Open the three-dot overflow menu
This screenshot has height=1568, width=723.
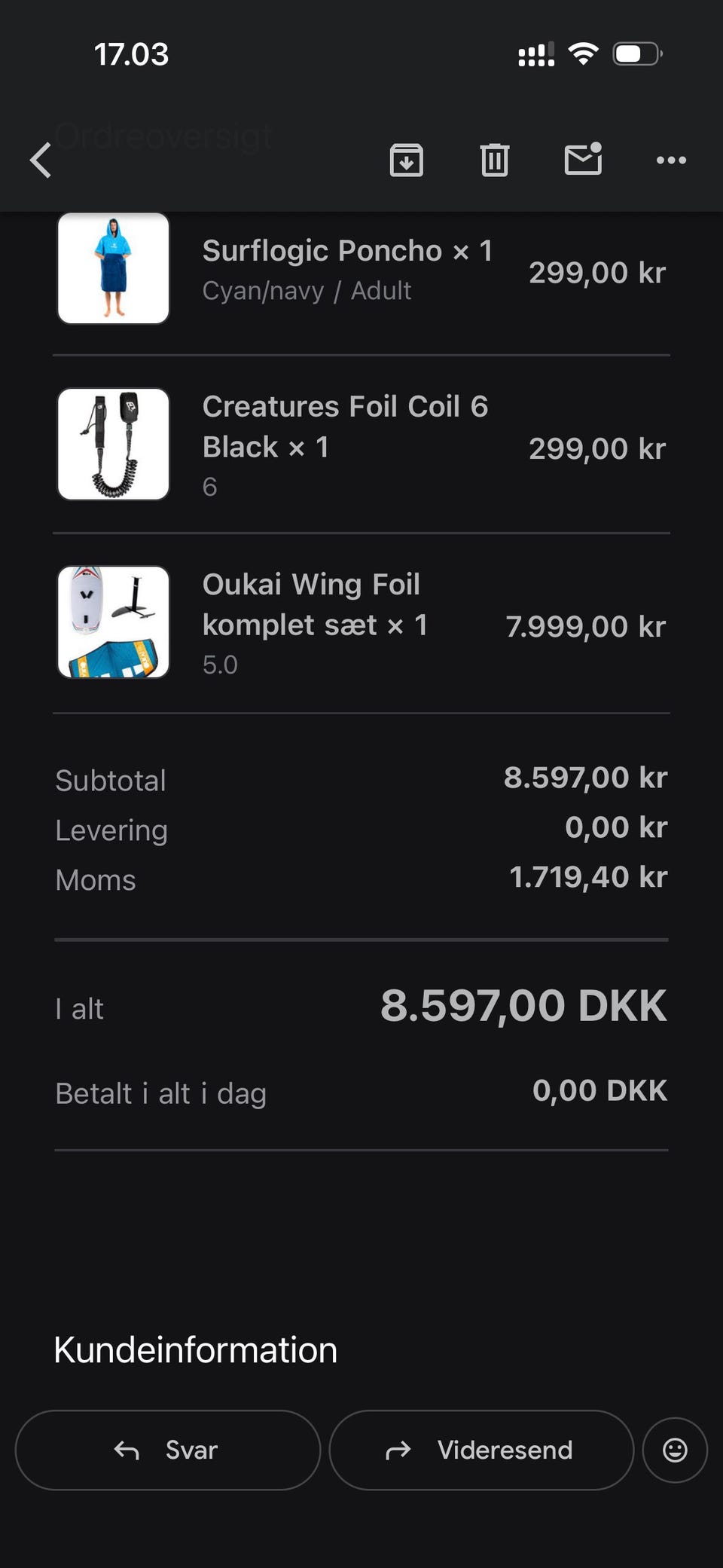click(x=671, y=160)
